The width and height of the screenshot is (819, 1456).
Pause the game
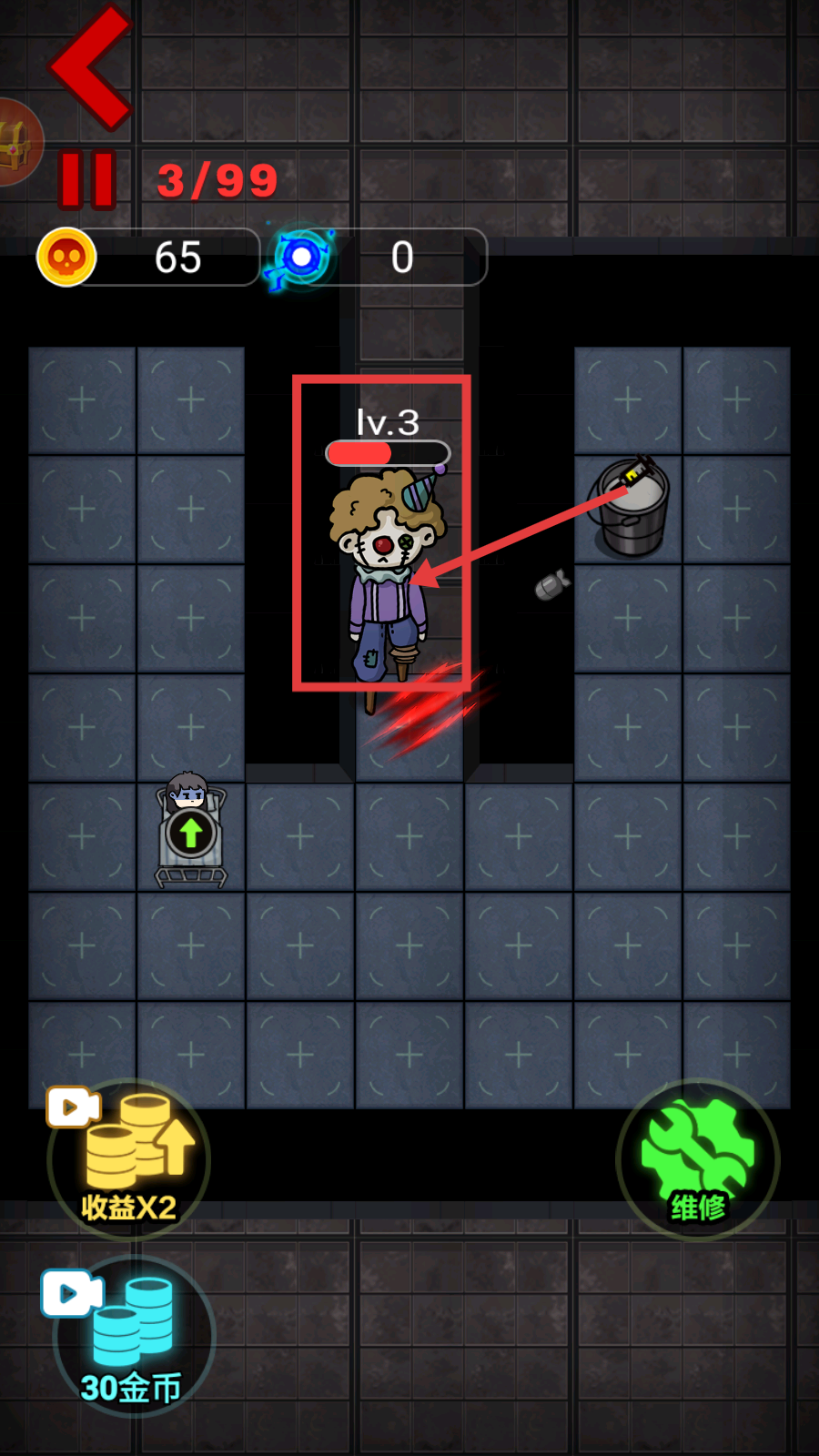87,180
